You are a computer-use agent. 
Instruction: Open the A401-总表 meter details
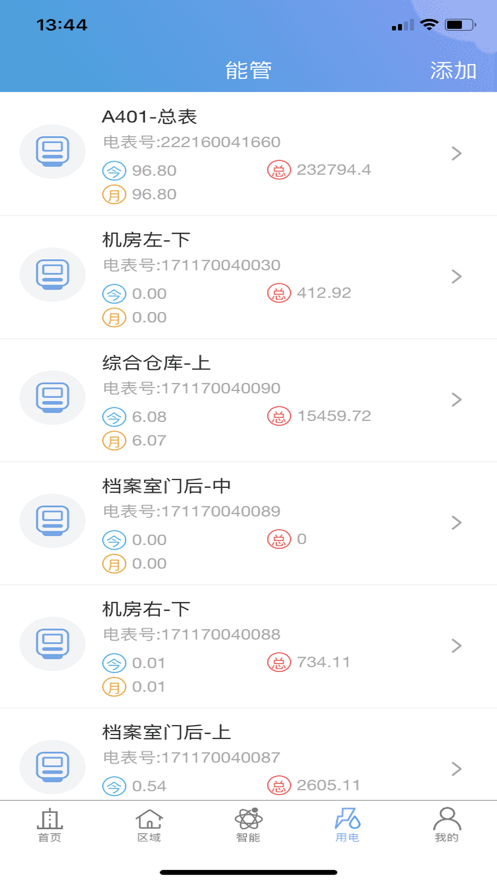[248, 154]
